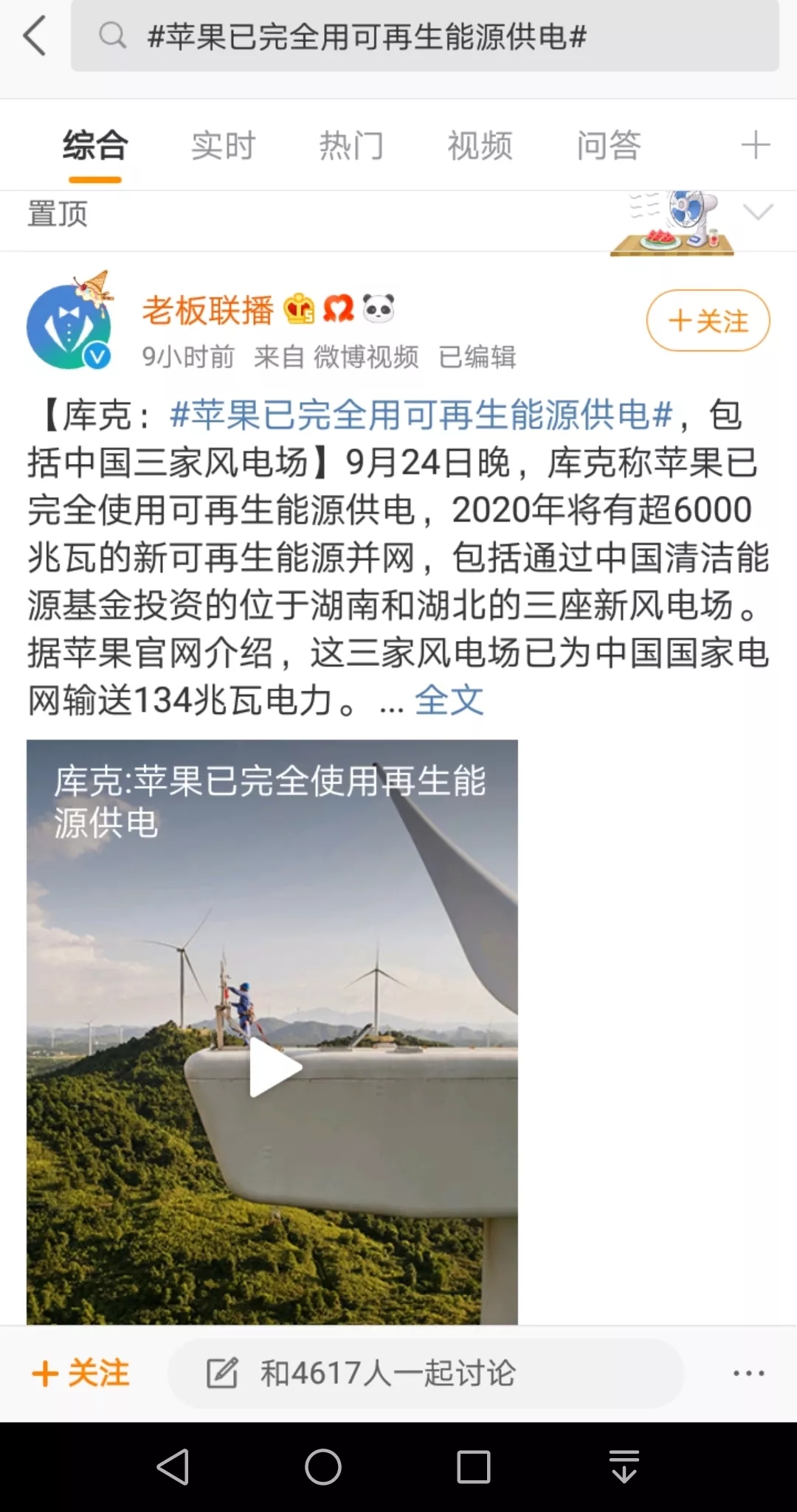This screenshot has width=797, height=1512.
Task: Add a tab with the plus icon
Action: click(755, 145)
